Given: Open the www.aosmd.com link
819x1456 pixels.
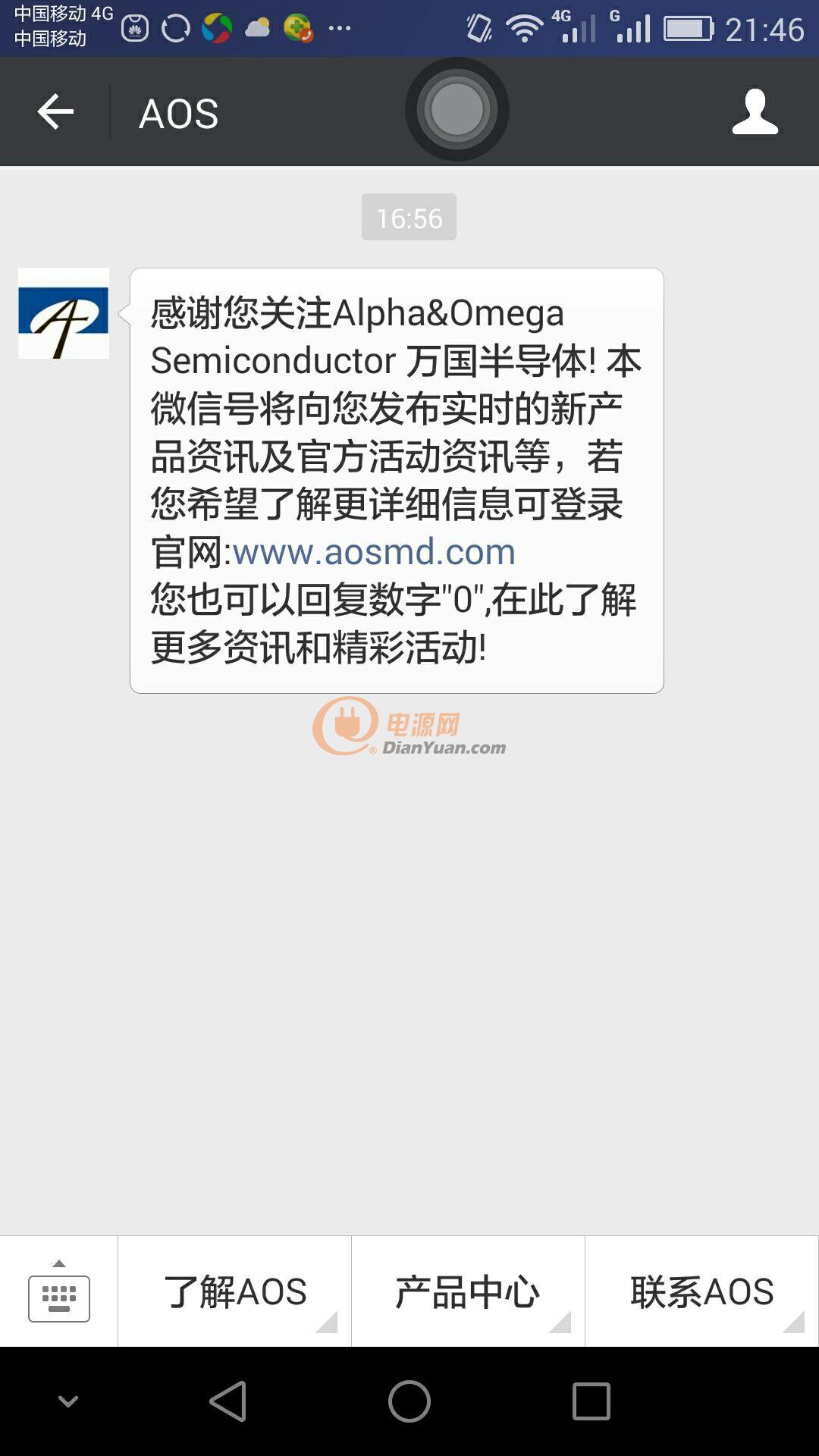Looking at the screenshot, I should pos(374,551).
